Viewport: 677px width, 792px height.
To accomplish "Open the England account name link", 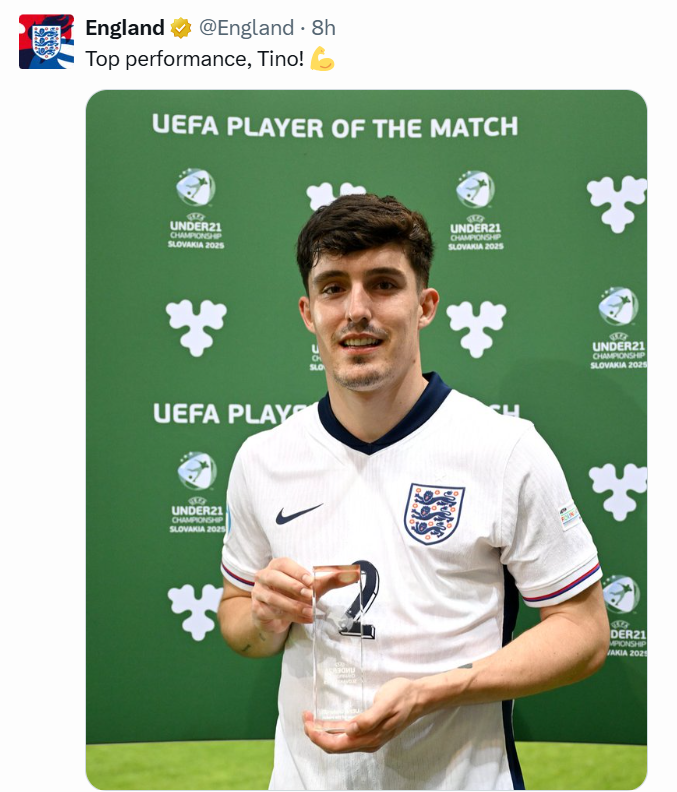I will 124,28.
